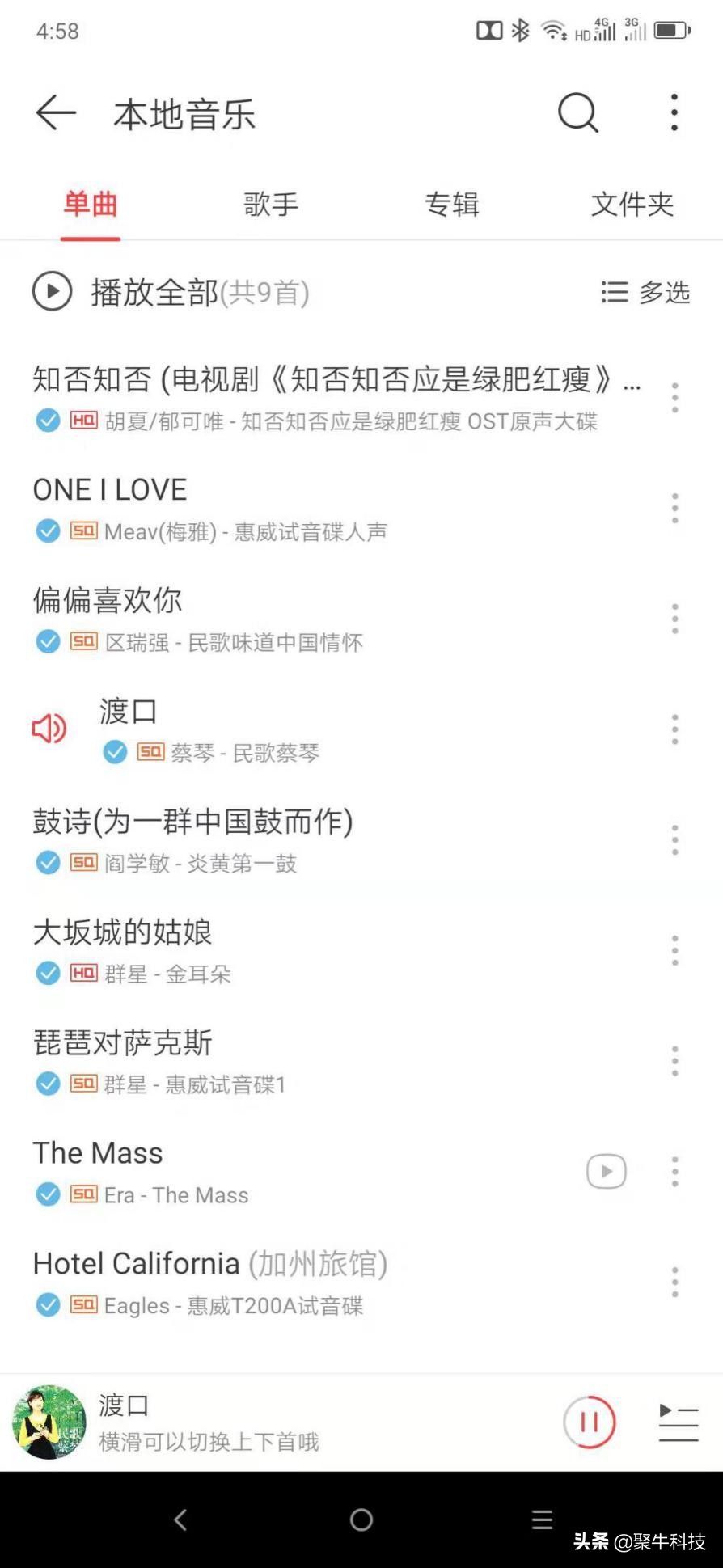Toggle the blue checkmark on The Mass
The width and height of the screenshot is (723, 1568).
[47, 1194]
